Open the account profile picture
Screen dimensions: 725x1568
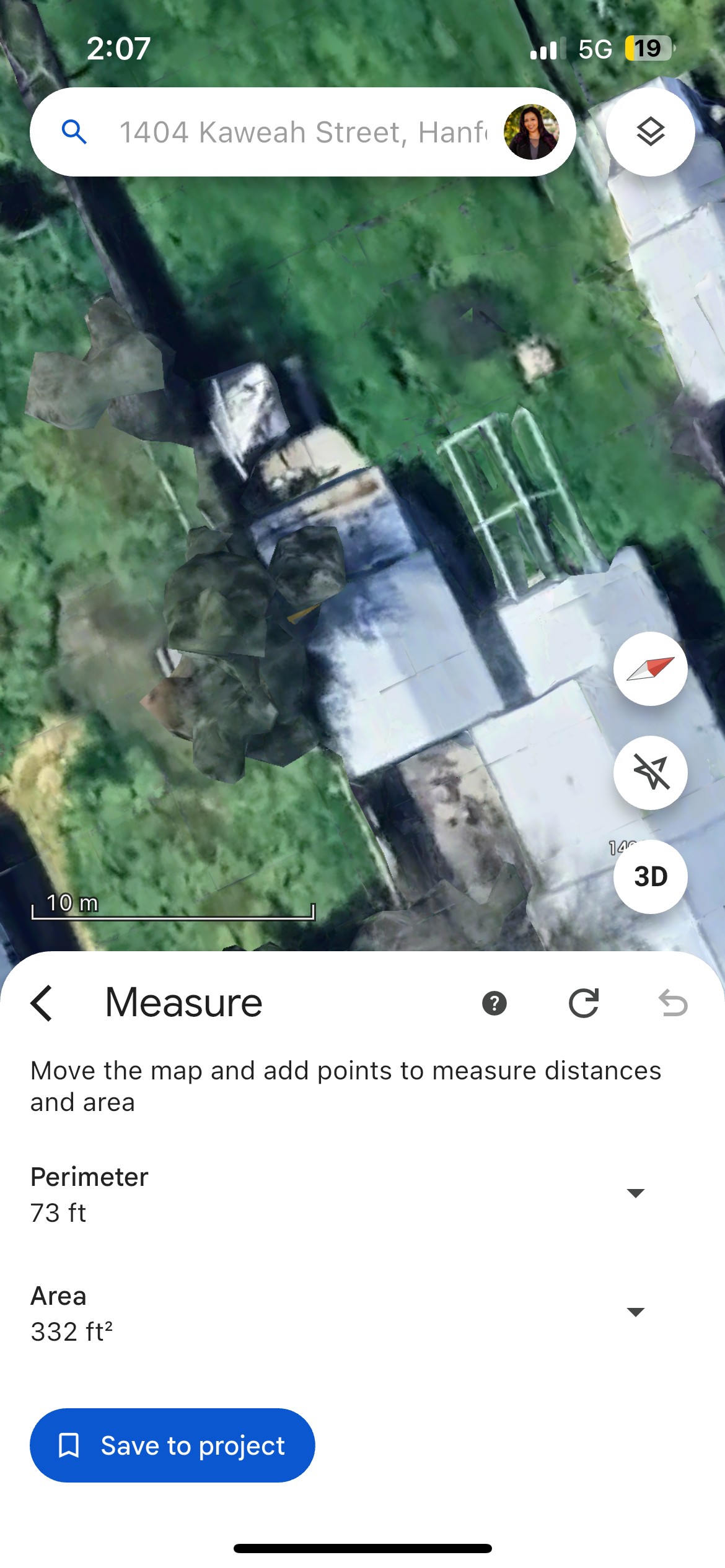point(531,132)
